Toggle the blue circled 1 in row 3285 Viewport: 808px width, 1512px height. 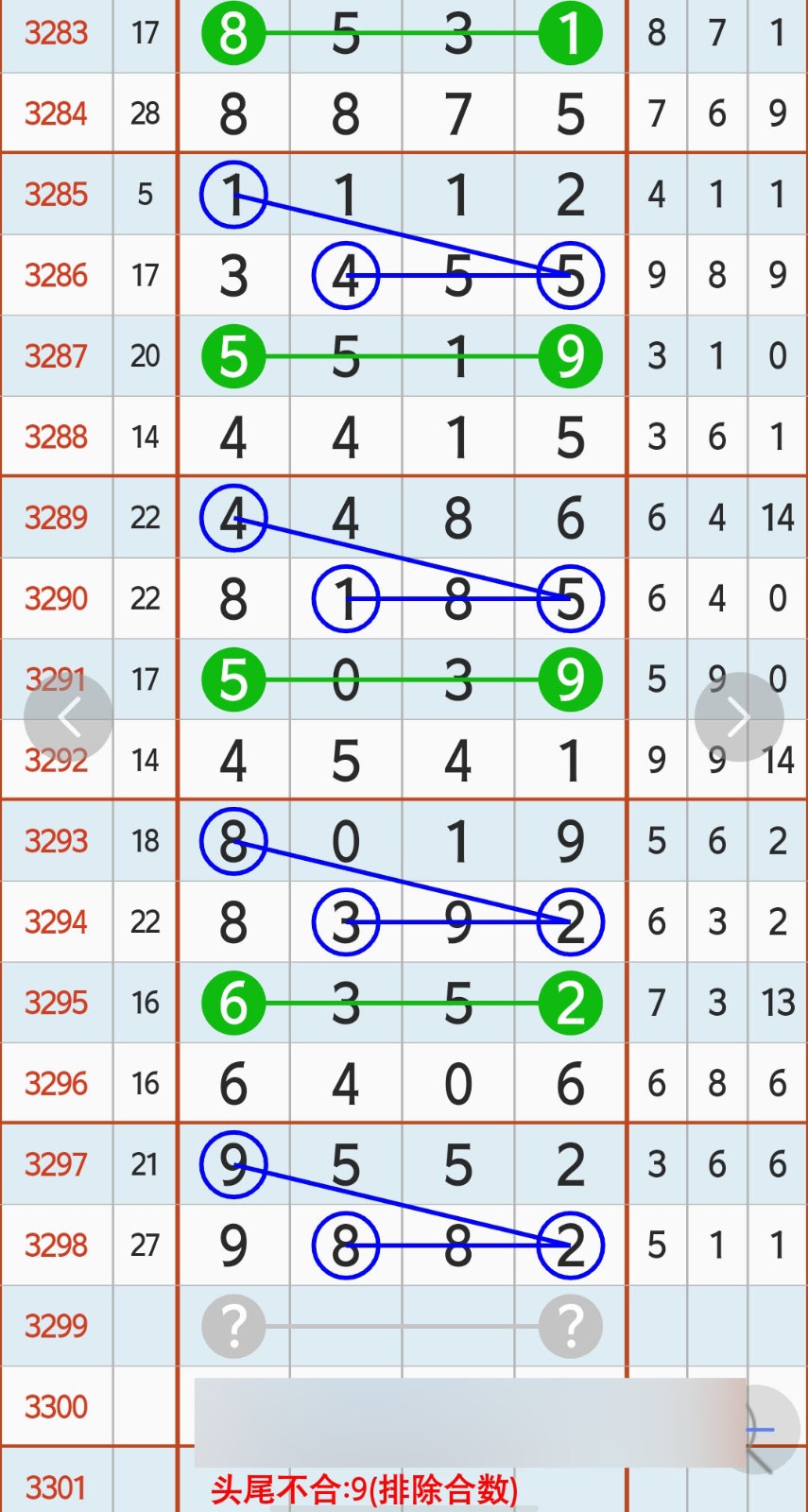coord(233,196)
